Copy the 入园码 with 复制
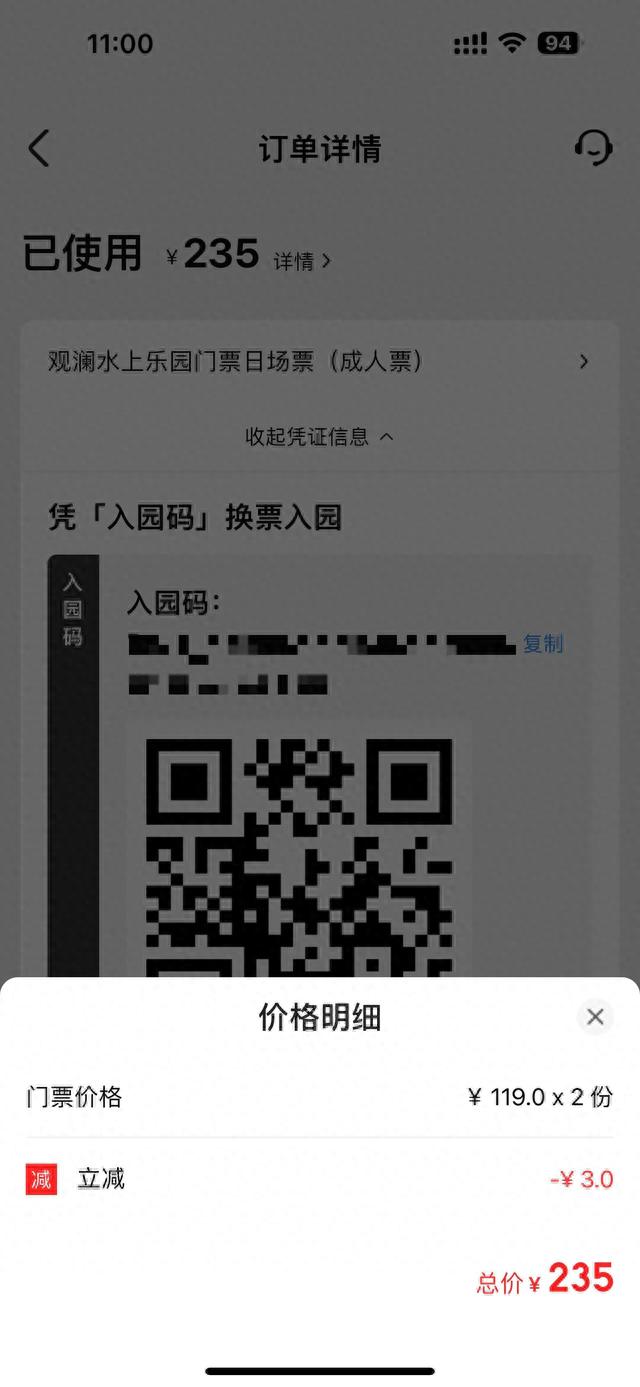The height and width of the screenshot is (1387, 640). tap(543, 644)
